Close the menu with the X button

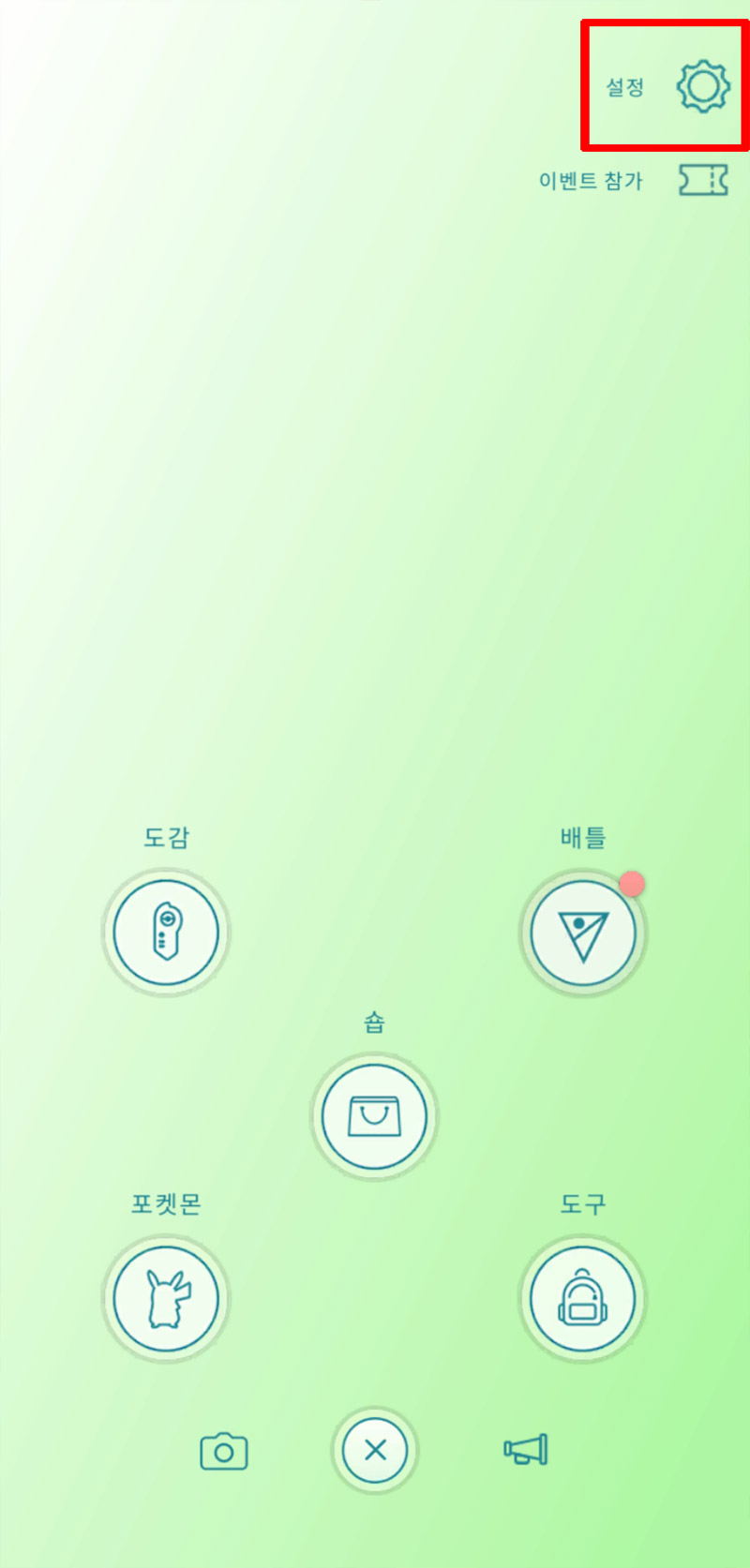tap(375, 1450)
